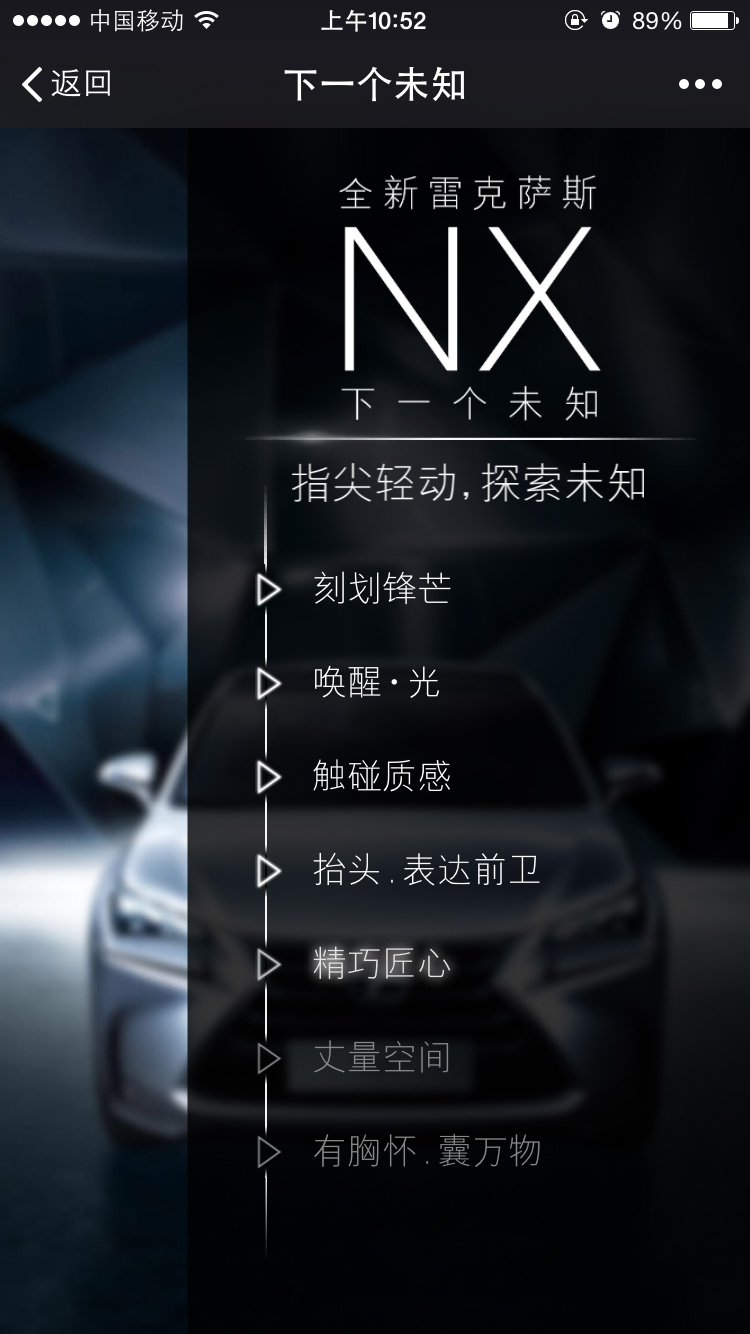Choose the 抬头.表达前卫 entry
This screenshot has width=750, height=1334.
tap(426, 871)
